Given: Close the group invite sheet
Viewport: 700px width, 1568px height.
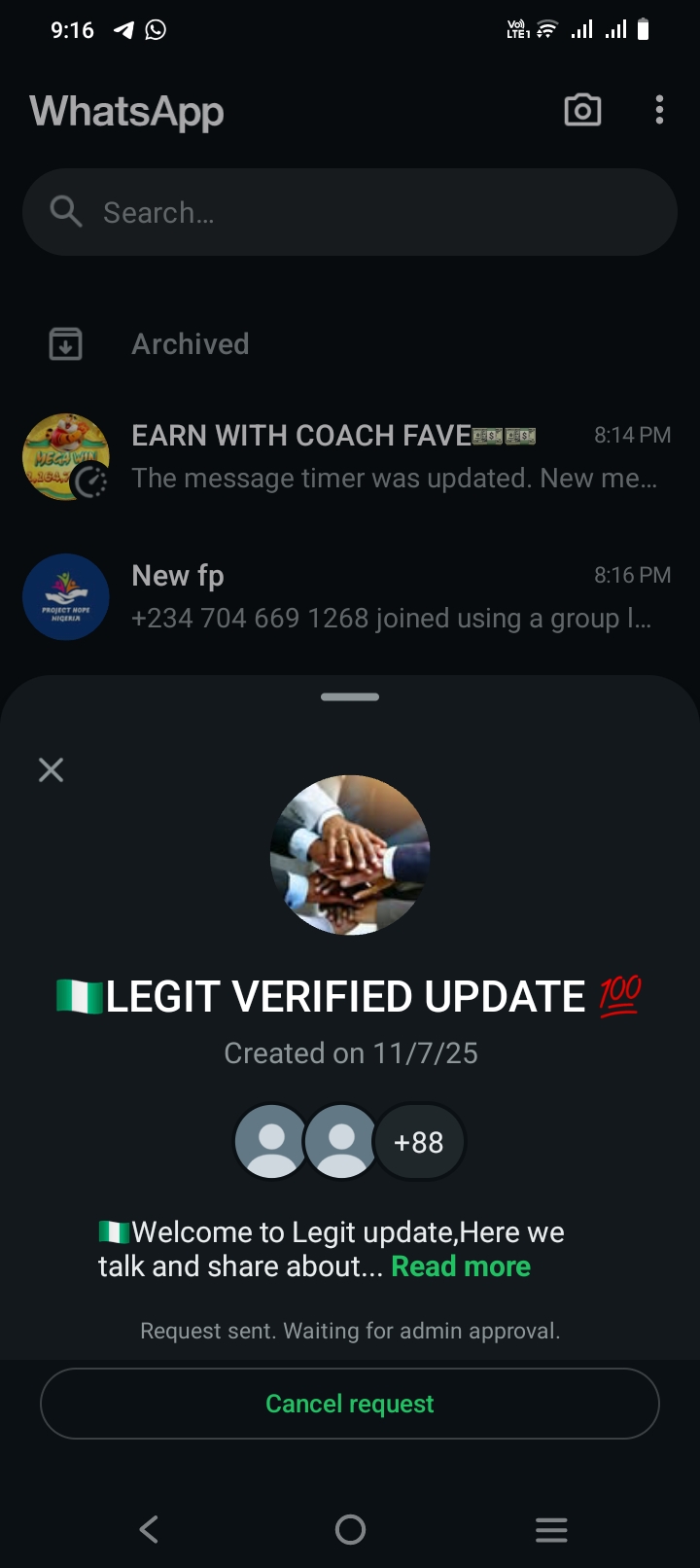Looking at the screenshot, I should point(51,770).
